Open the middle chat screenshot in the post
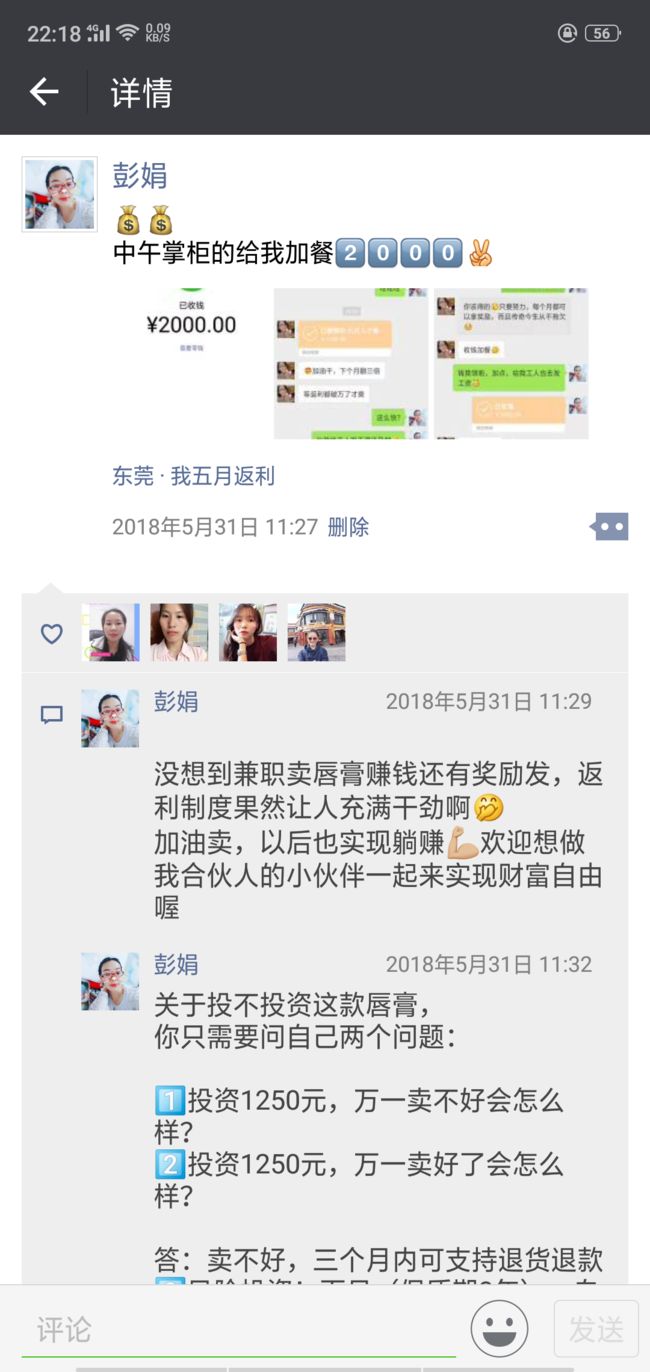 (351, 364)
